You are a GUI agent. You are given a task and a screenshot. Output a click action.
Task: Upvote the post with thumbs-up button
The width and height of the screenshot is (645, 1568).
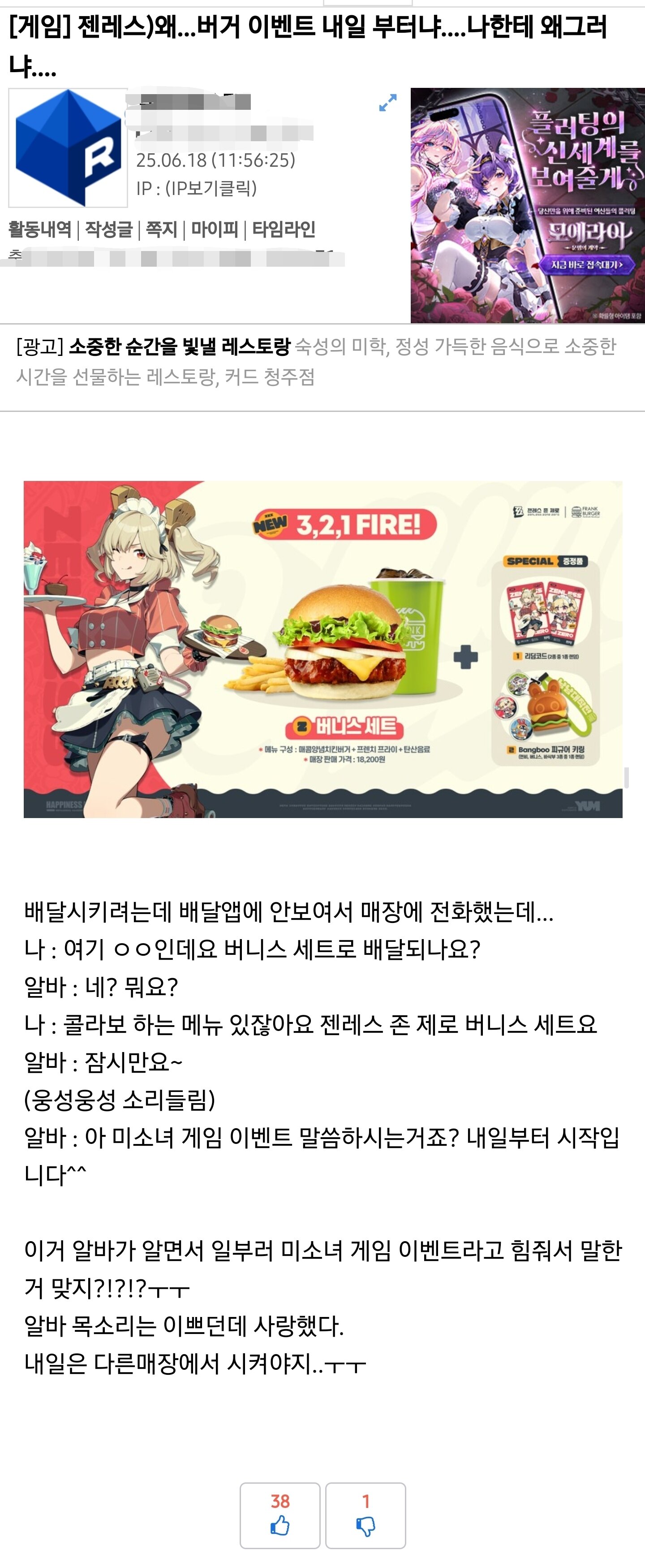[280, 1515]
